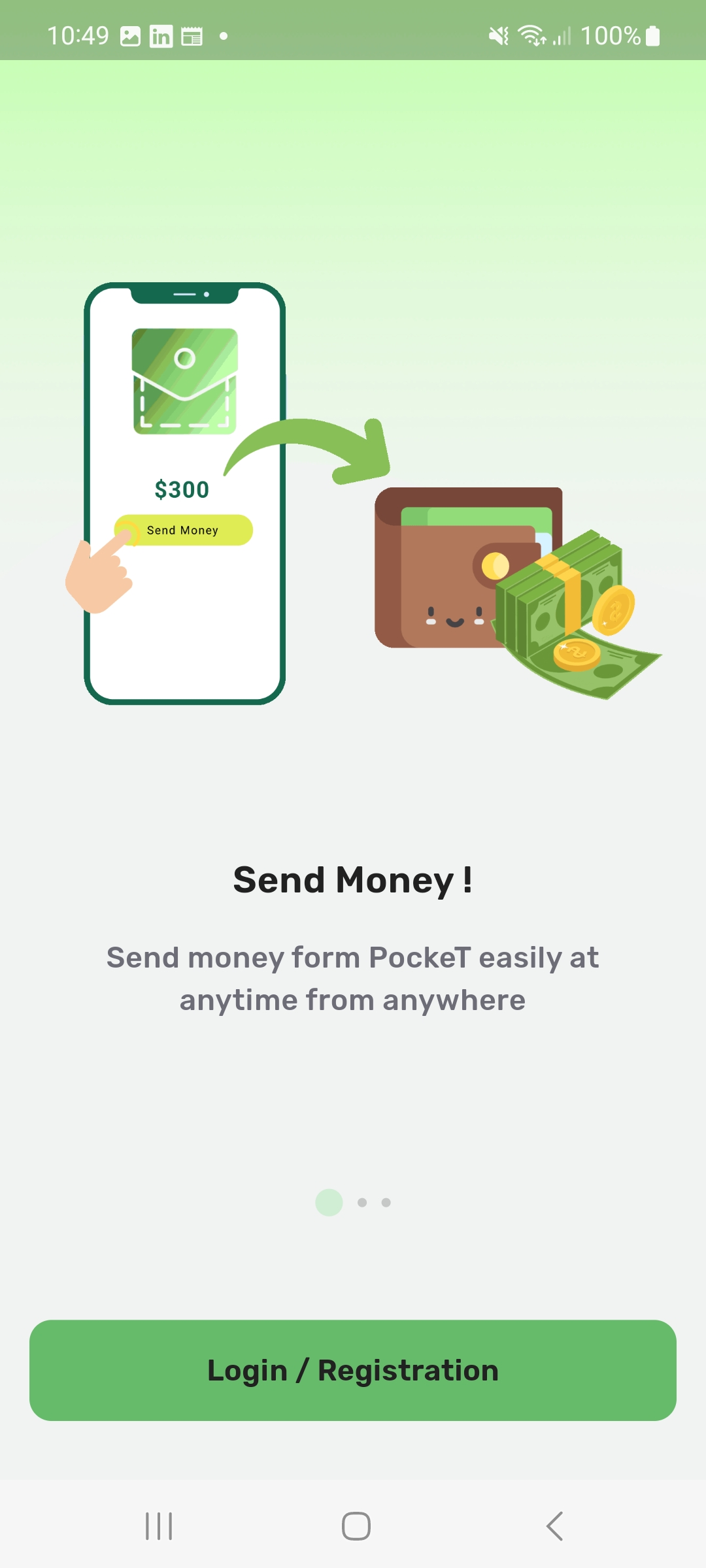Viewport: 706px width, 1568px height.
Task: Tap the Login / Registration button
Action: [x=353, y=1370]
